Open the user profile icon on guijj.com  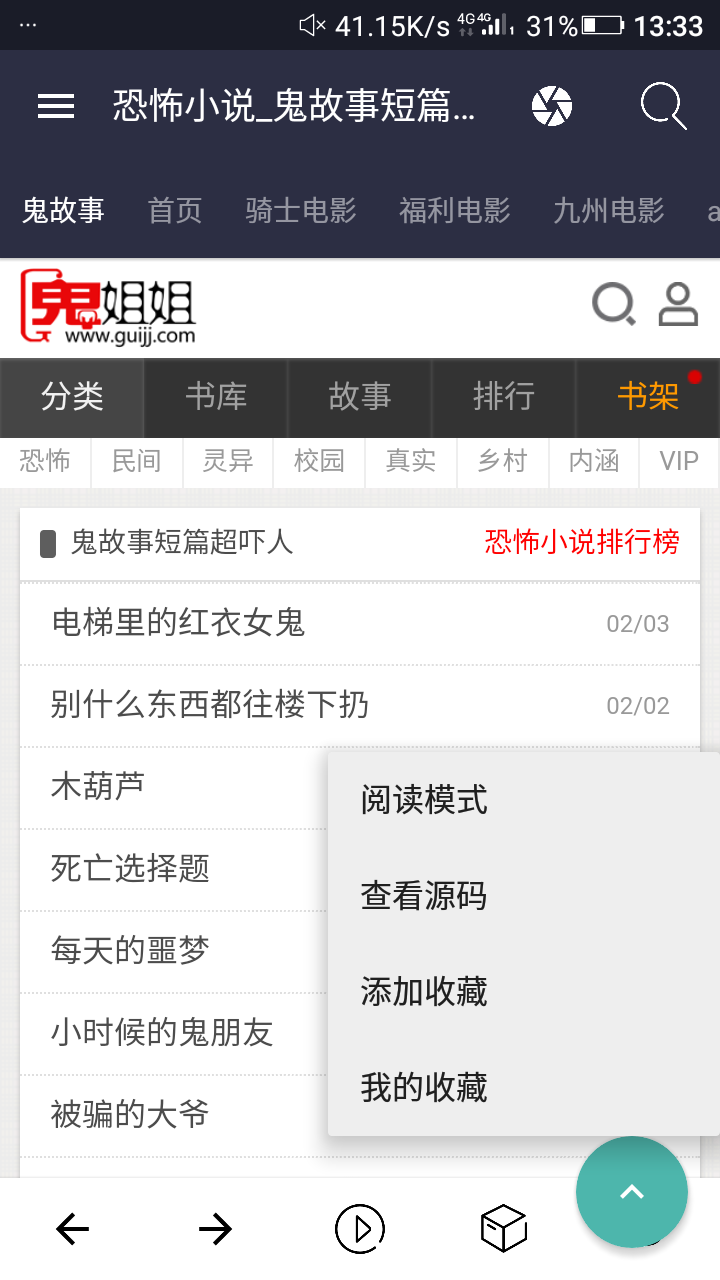click(678, 304)
